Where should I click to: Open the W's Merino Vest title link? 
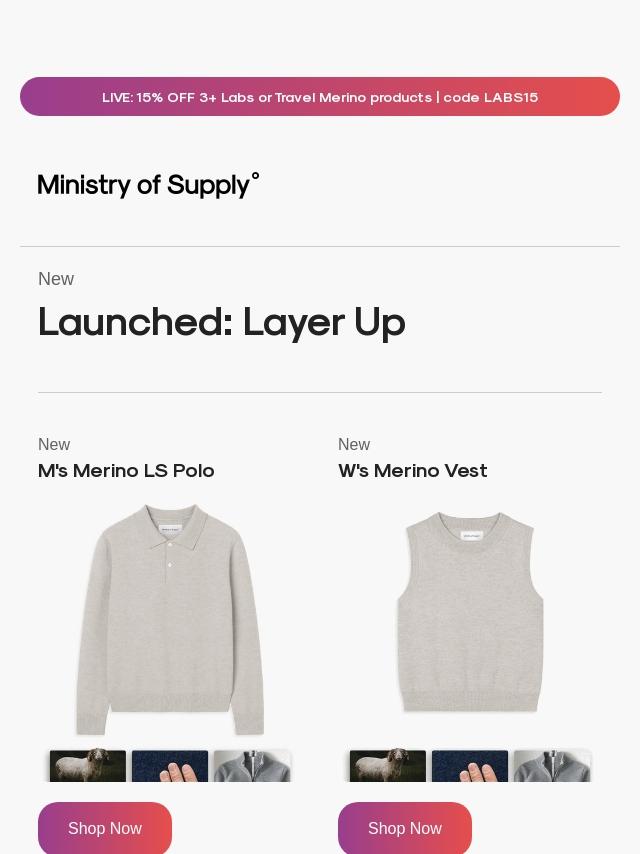coord(413,471)
